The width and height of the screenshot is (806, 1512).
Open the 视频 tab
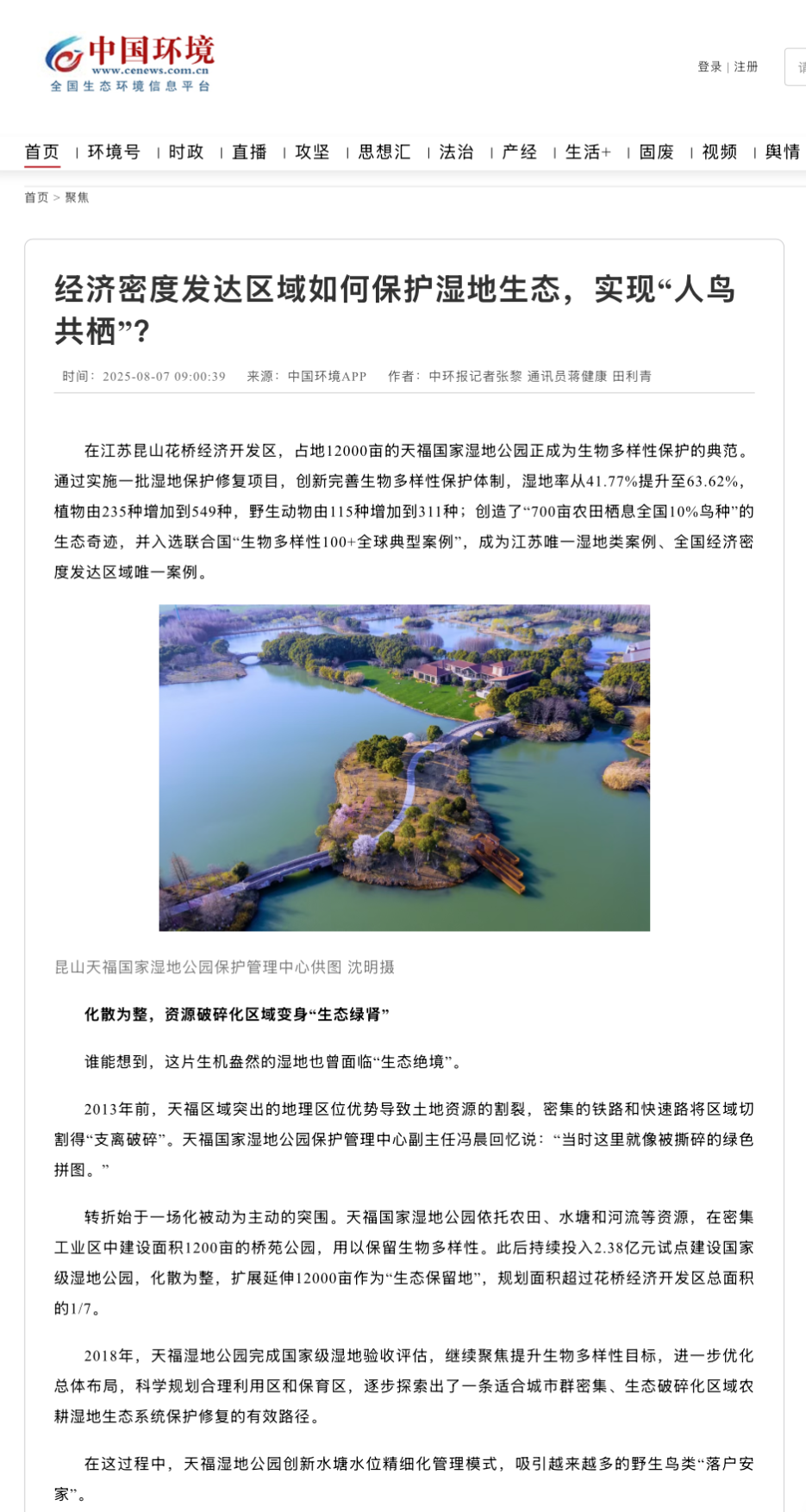(x=719, y=153)
